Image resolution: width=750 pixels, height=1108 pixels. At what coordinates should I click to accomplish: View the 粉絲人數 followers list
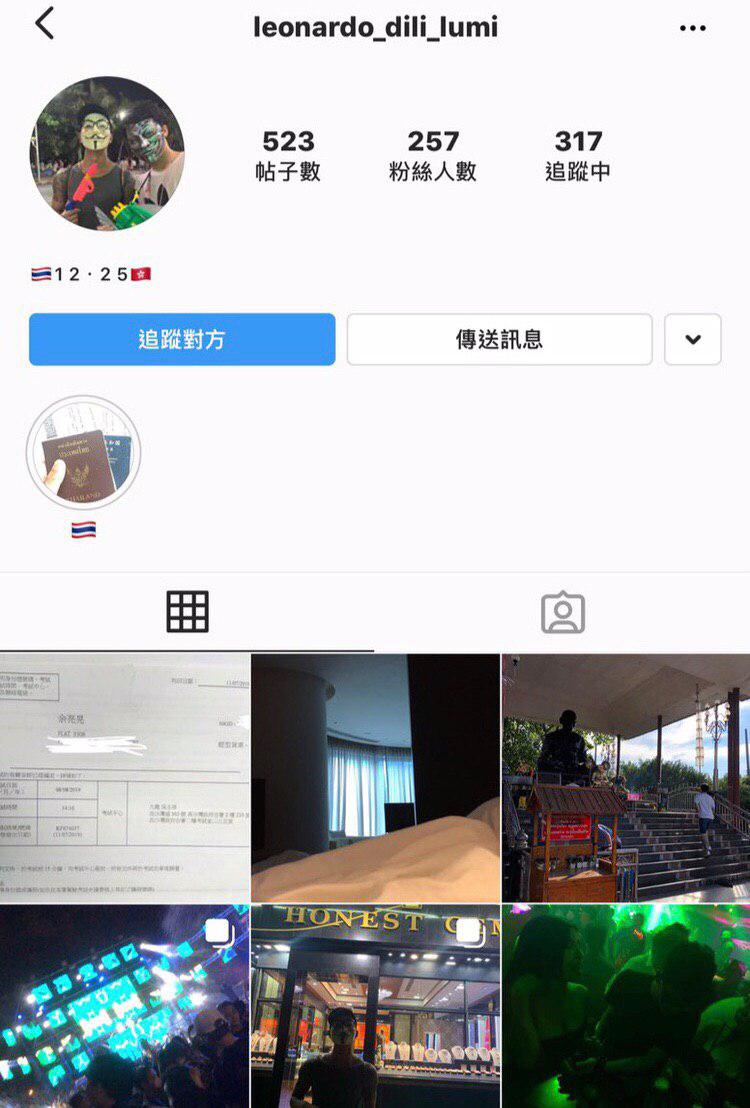[432, 155]
